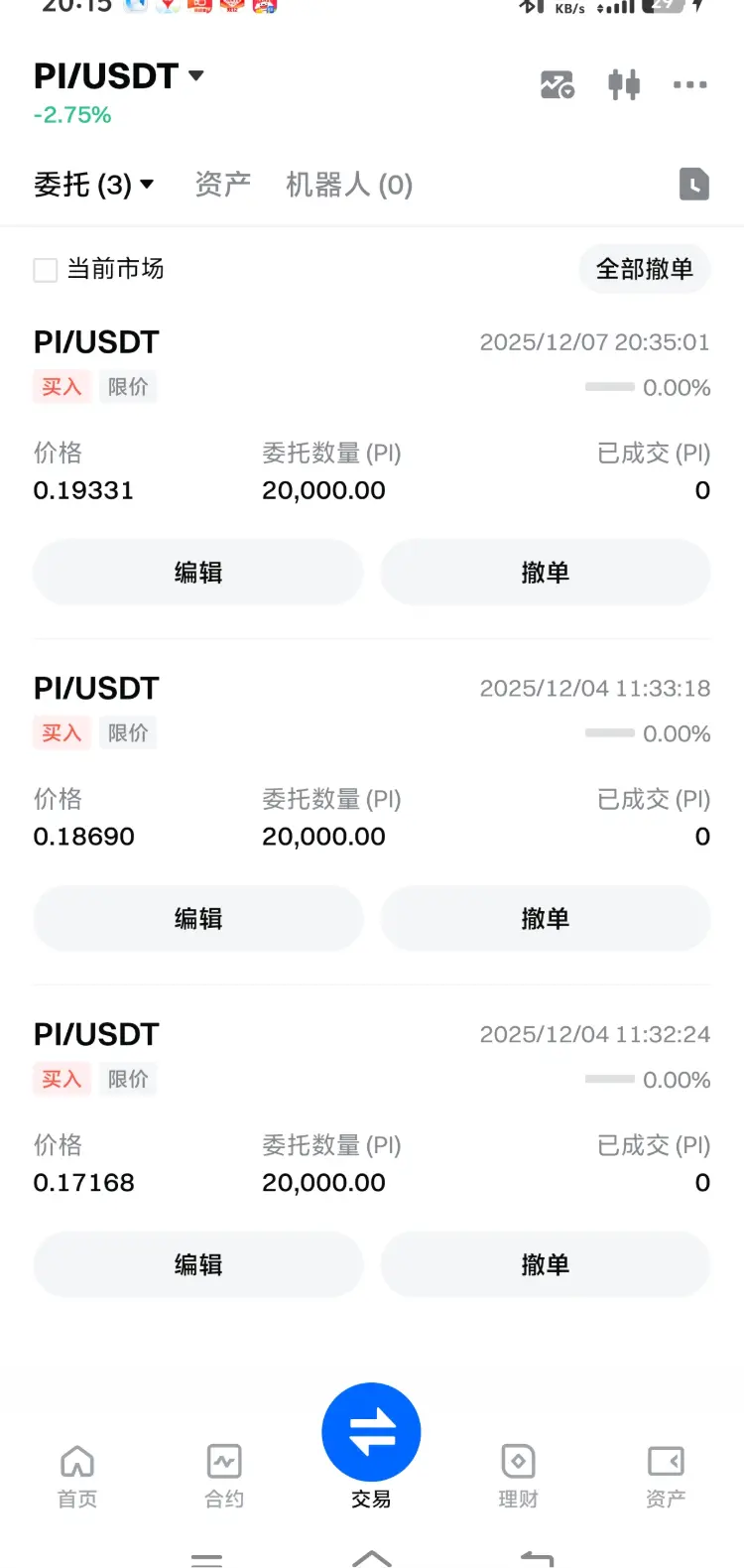744x1568 pixels.
Task: Go to the 首页 home tab
Action: tap(77, 1476)
